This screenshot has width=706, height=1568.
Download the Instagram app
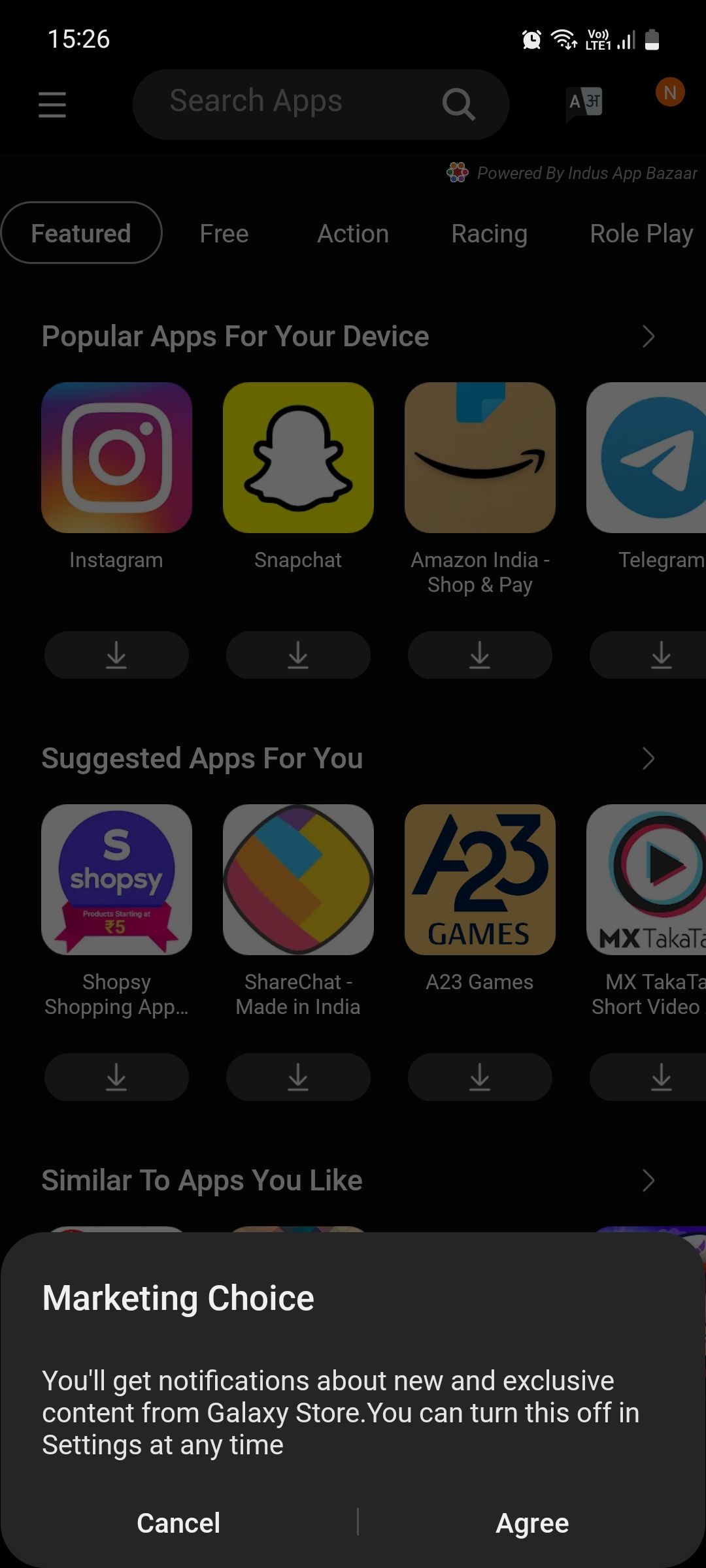click(116, 655)
